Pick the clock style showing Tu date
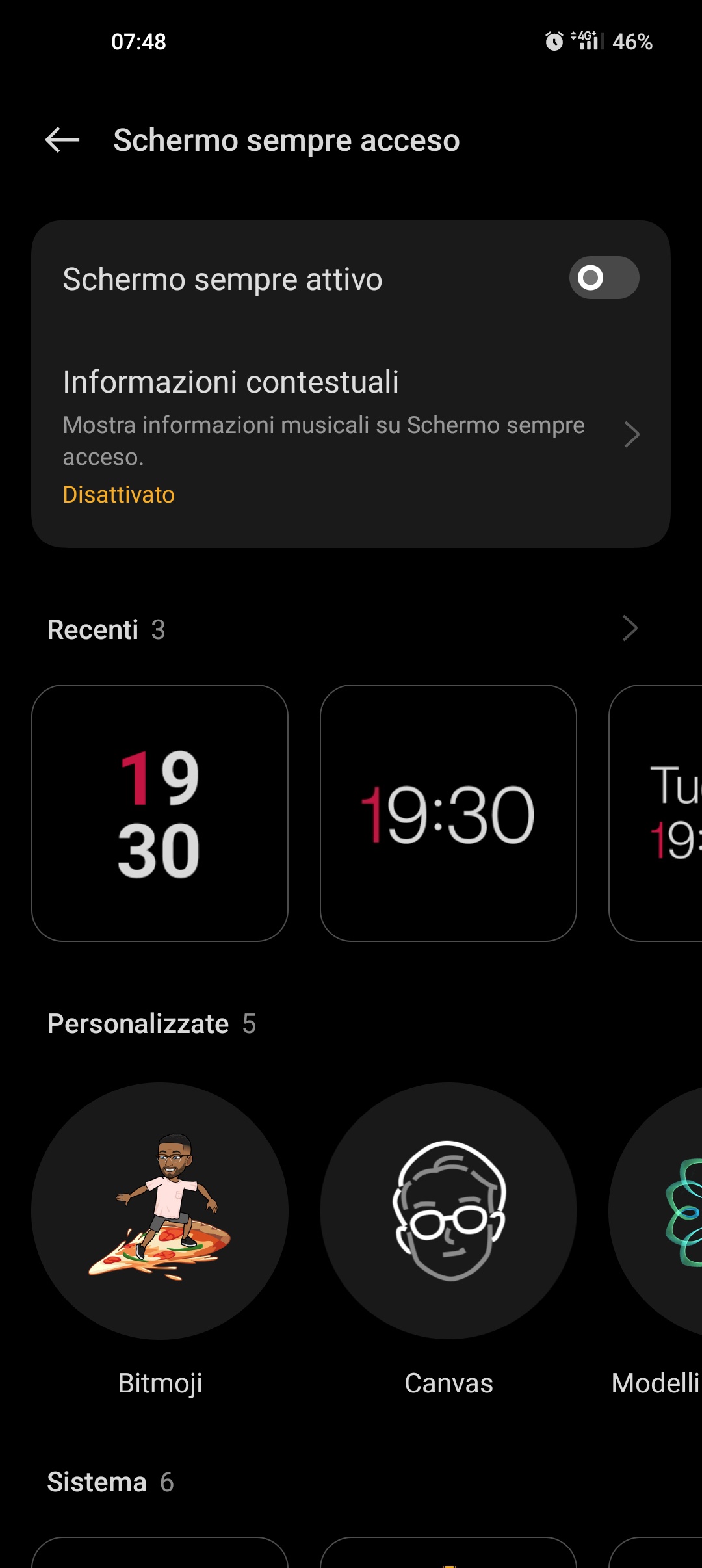 point(655,813)
